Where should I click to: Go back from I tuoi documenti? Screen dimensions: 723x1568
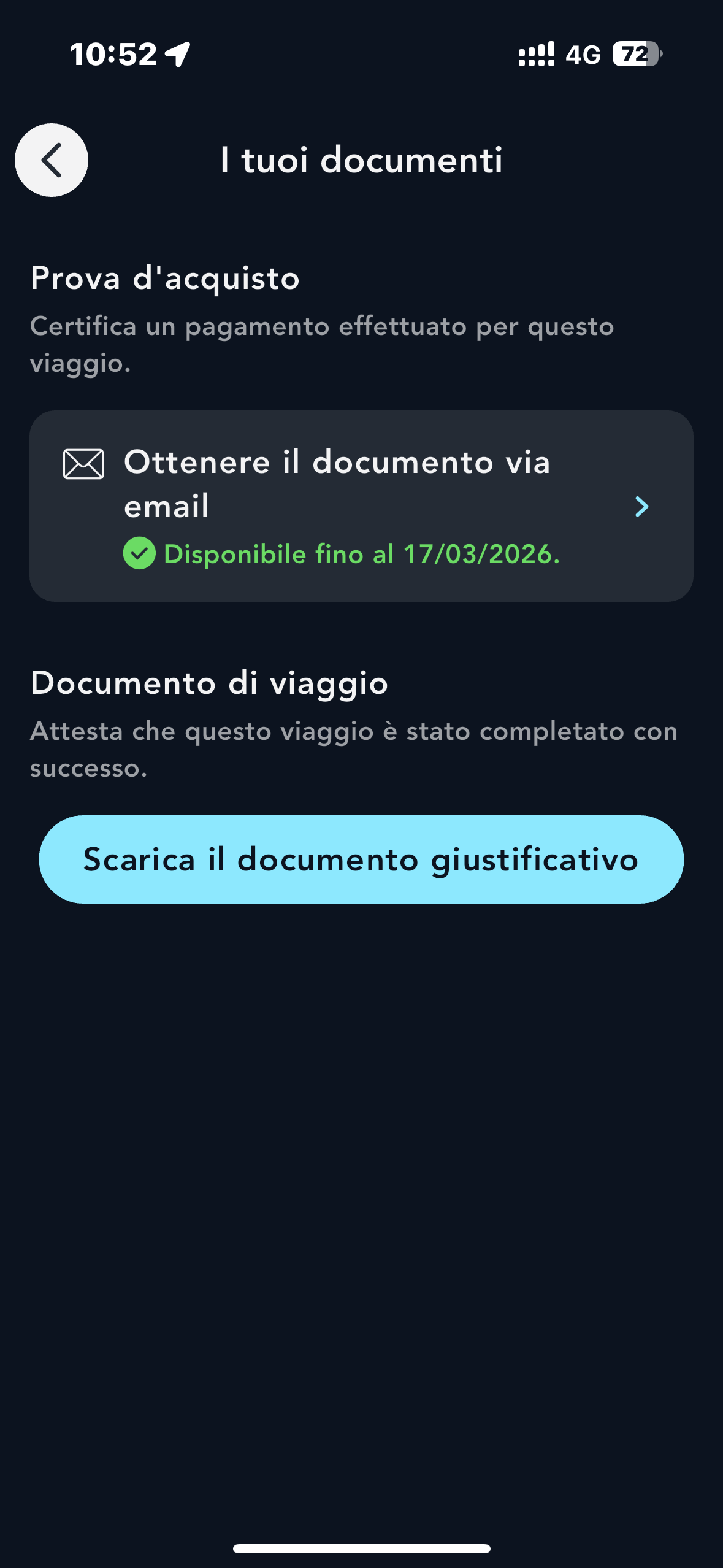coord(52,160)
